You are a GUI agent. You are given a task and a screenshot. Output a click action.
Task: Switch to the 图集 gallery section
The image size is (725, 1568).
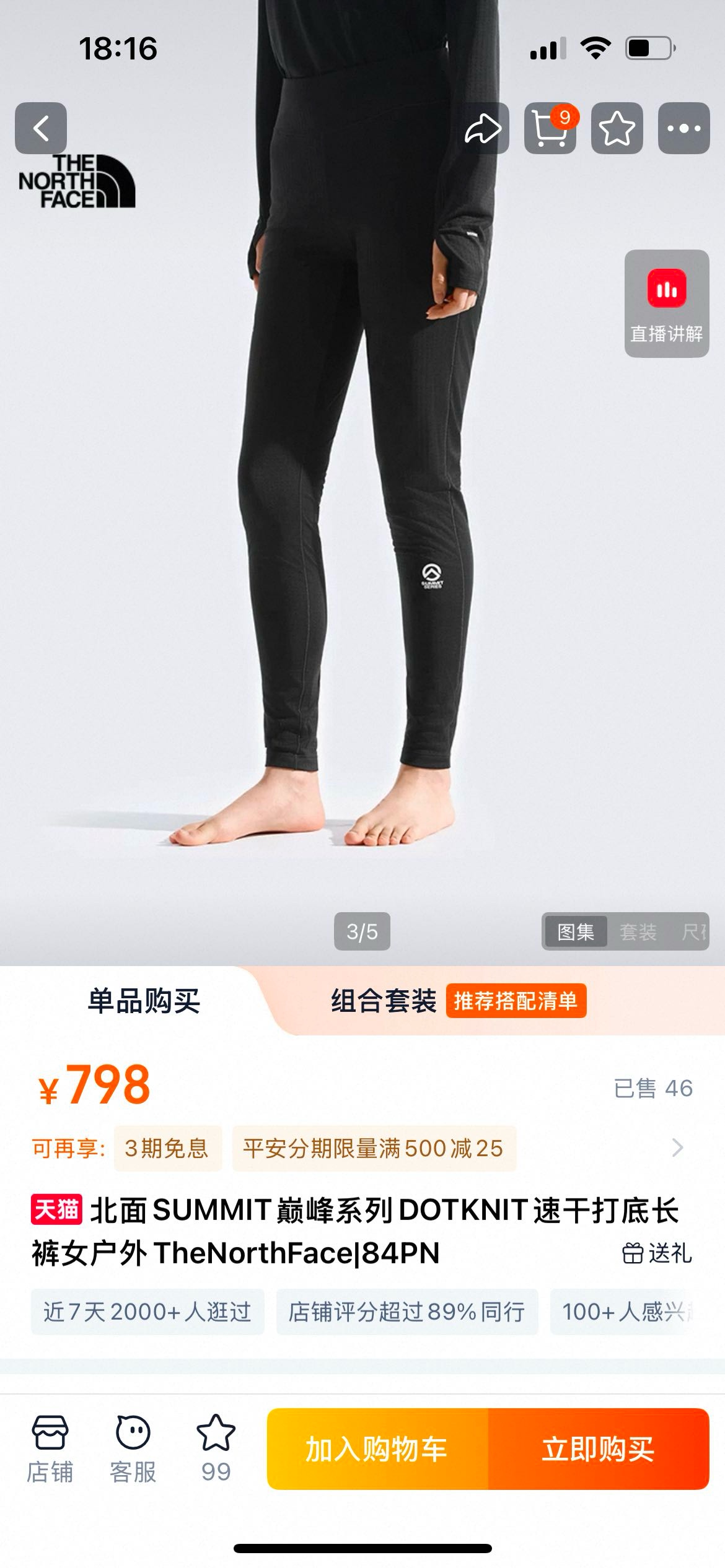pyautogui.click(x=575, y=931)
